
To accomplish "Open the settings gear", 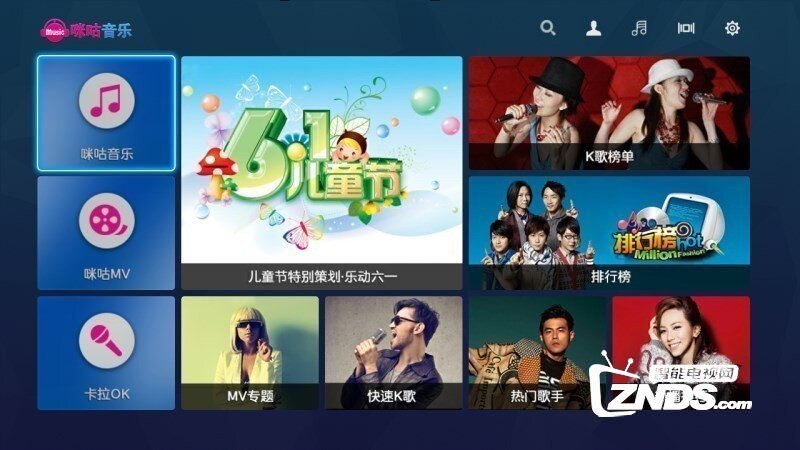I will click(732, 28).
